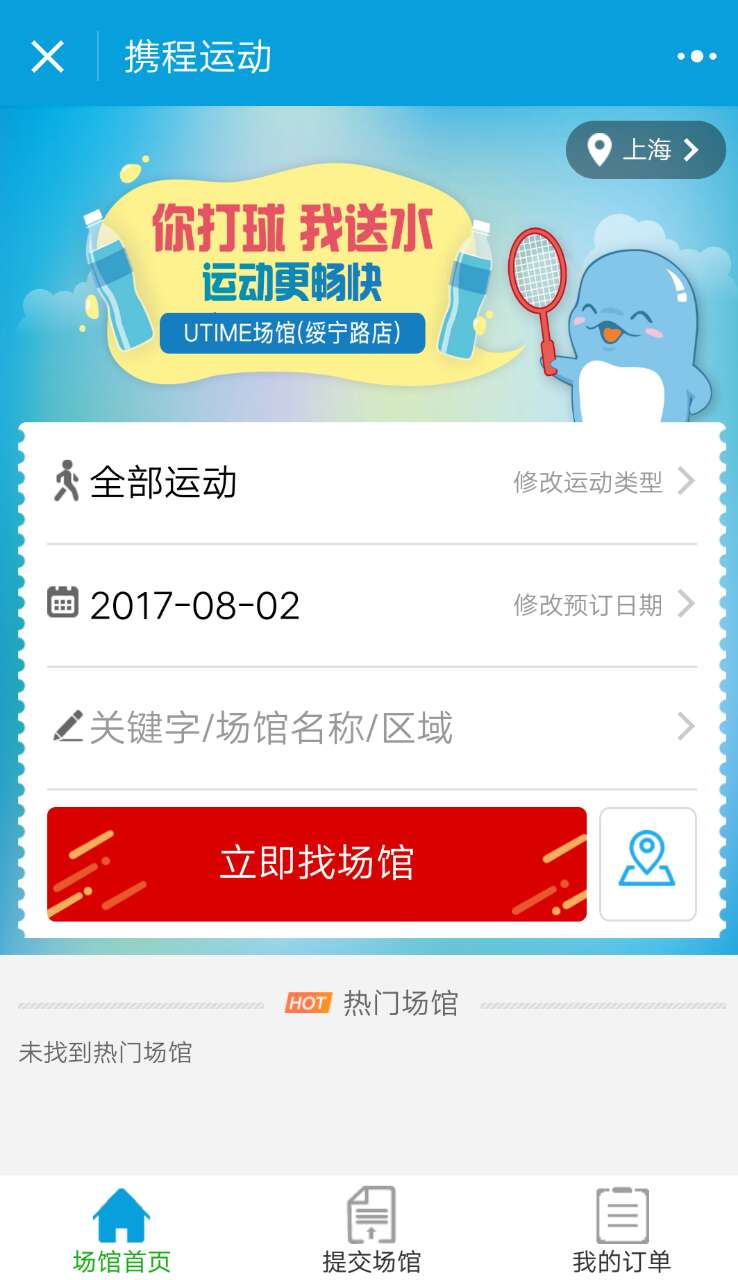
Task: Tap the red 立即找场馆 button
Action: click(317, 864)
